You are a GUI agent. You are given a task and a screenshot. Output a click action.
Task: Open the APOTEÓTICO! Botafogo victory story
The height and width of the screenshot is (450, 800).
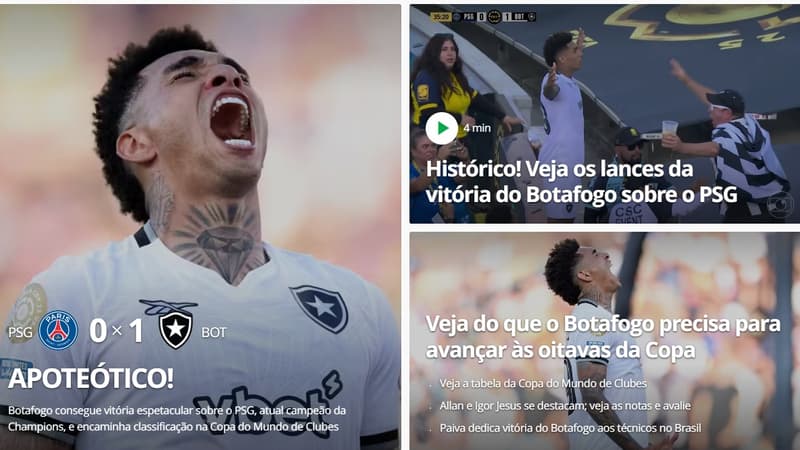[x=92, y=378]
